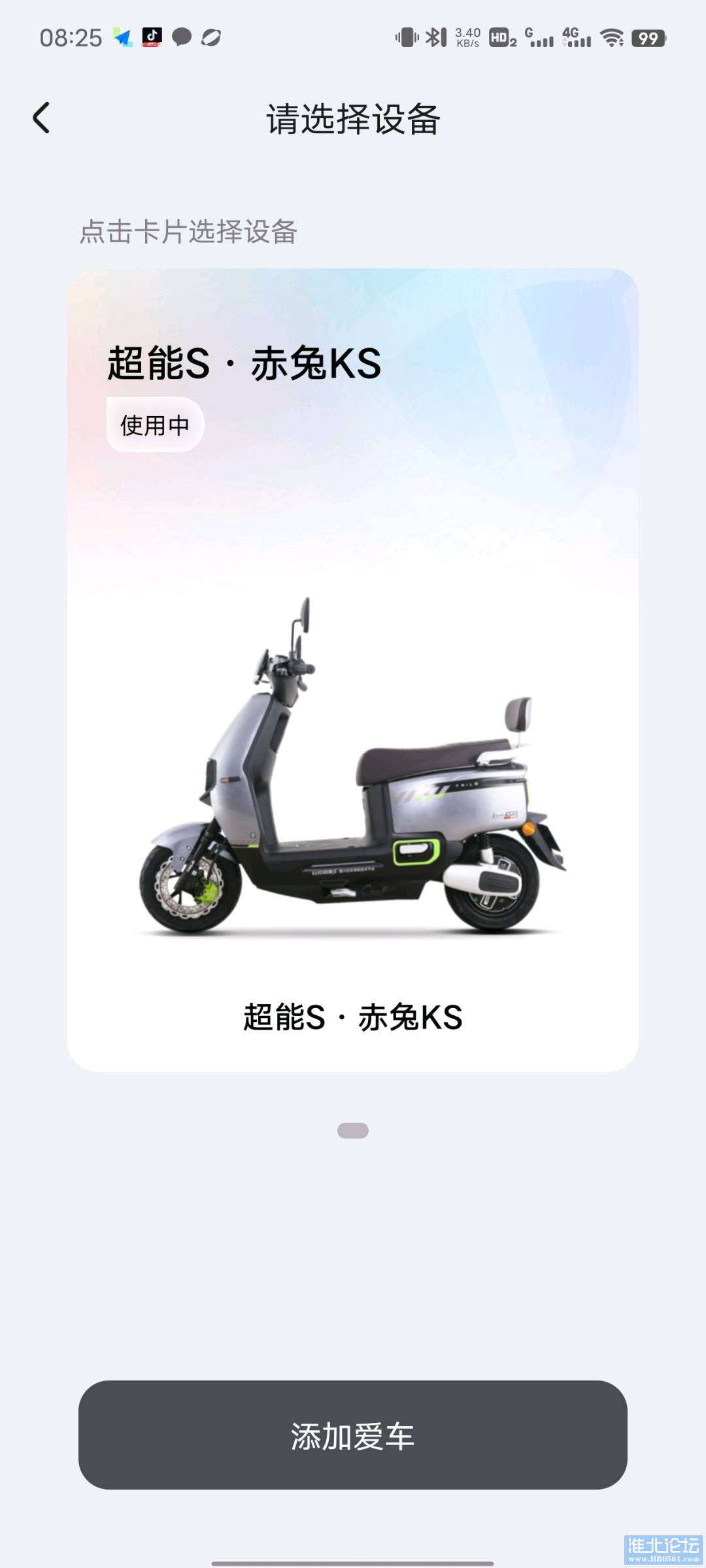706x1568 pixels.
Task: Tap the 添加爱车 button
Action: tap(352, 1435)
